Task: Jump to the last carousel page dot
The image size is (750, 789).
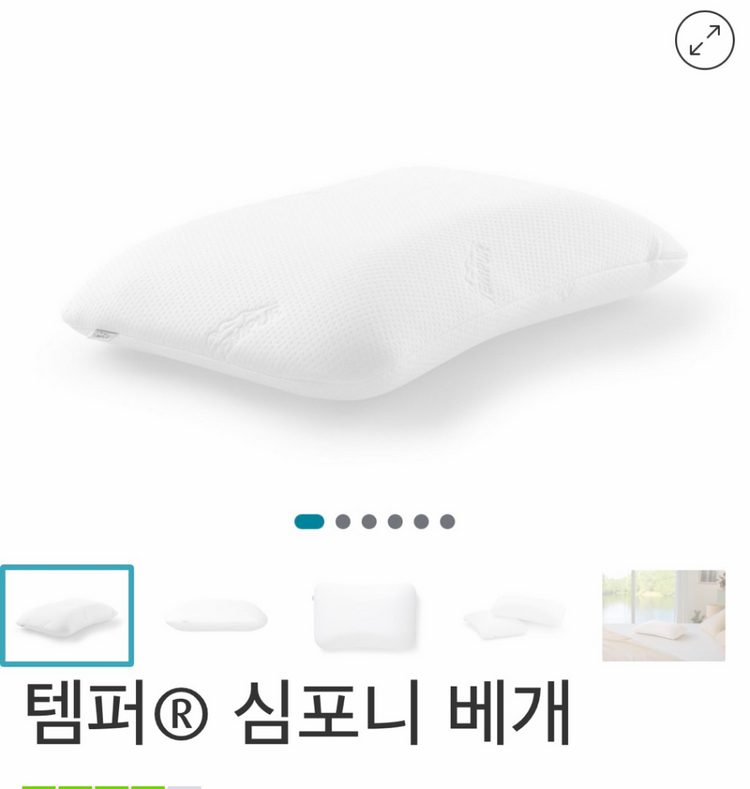Action: pyautogui.click(x=447, y=521)
